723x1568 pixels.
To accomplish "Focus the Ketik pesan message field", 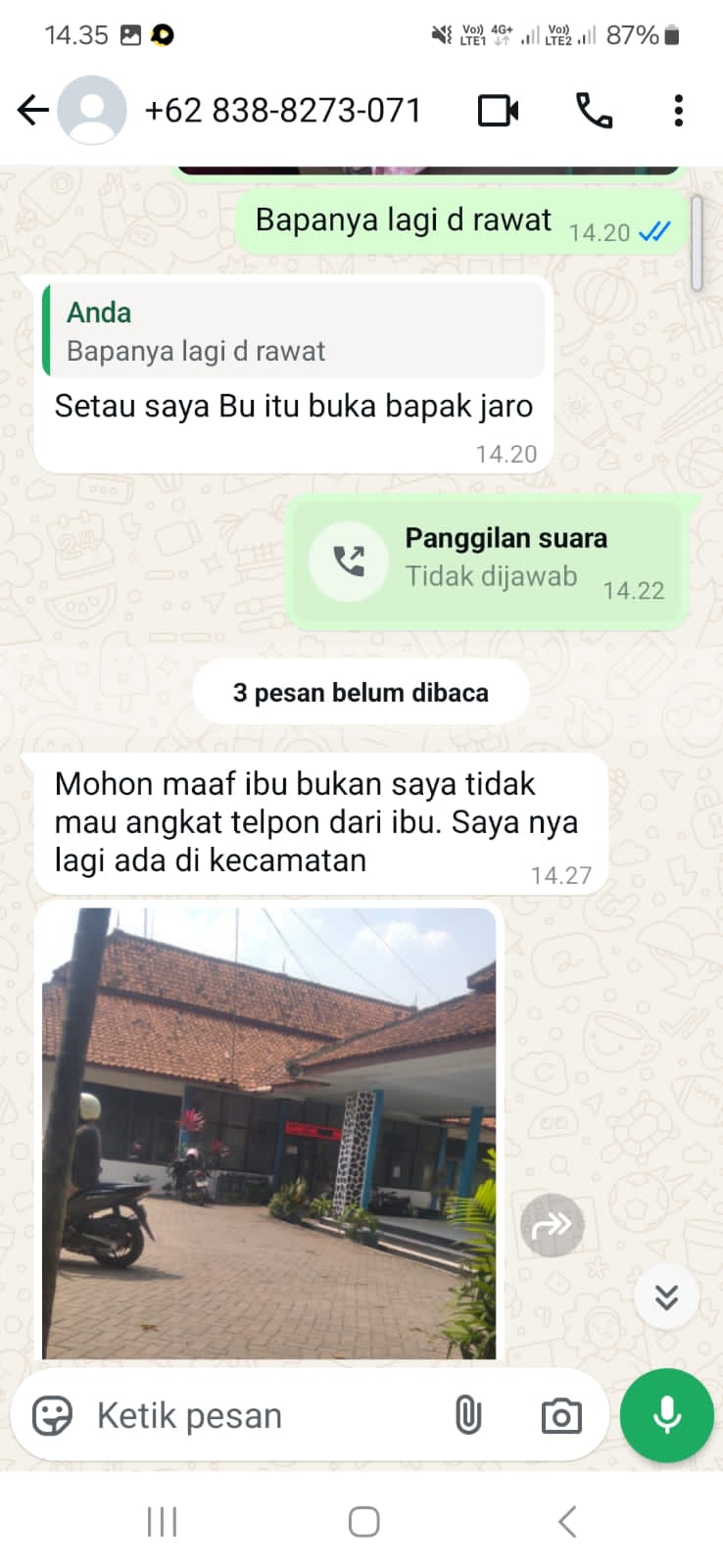I will pos(255,1416).
